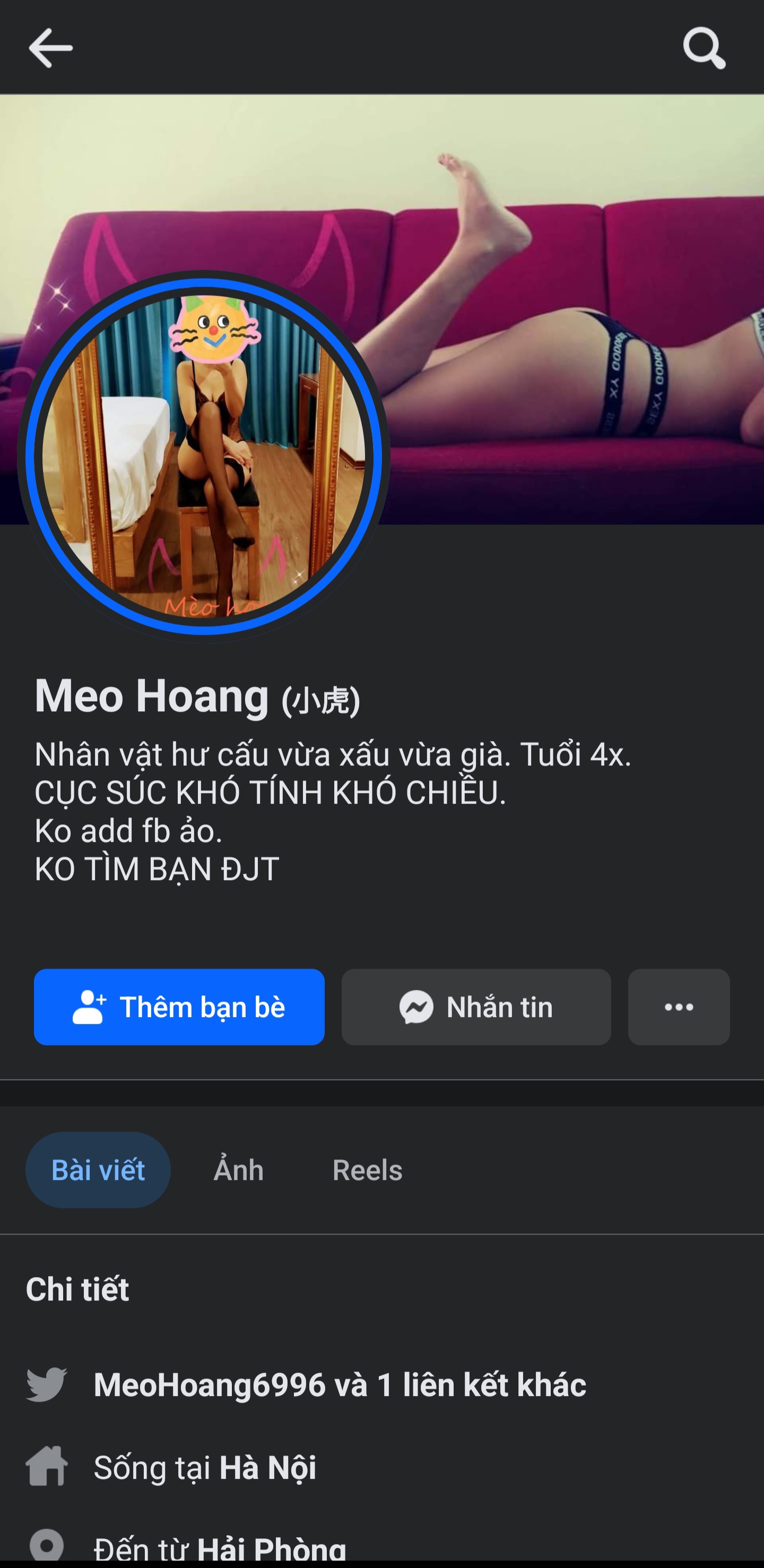Select the Bài viết tab
Viewport: 764px width, 1568px height.
98,1170
